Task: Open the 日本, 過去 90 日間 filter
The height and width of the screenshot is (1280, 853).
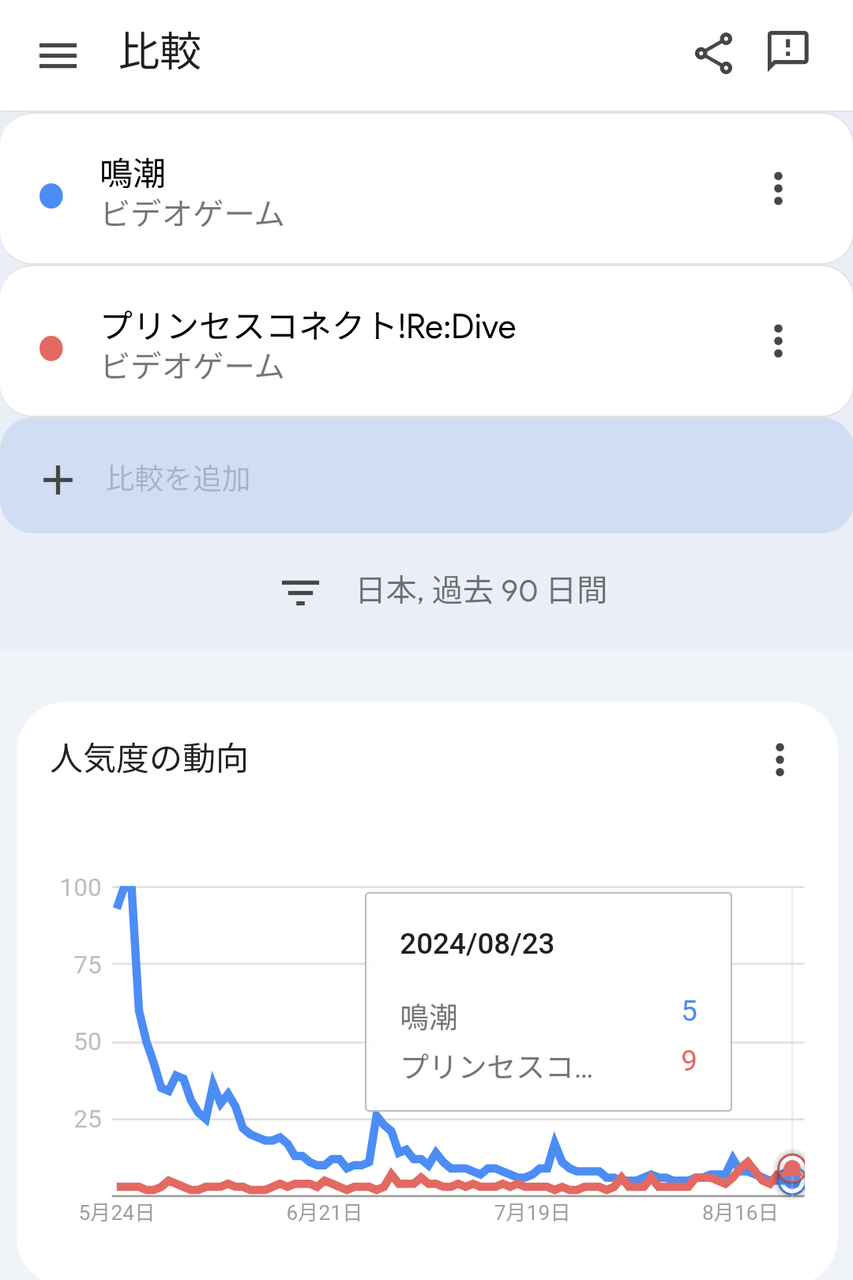Action: point(444,591)
